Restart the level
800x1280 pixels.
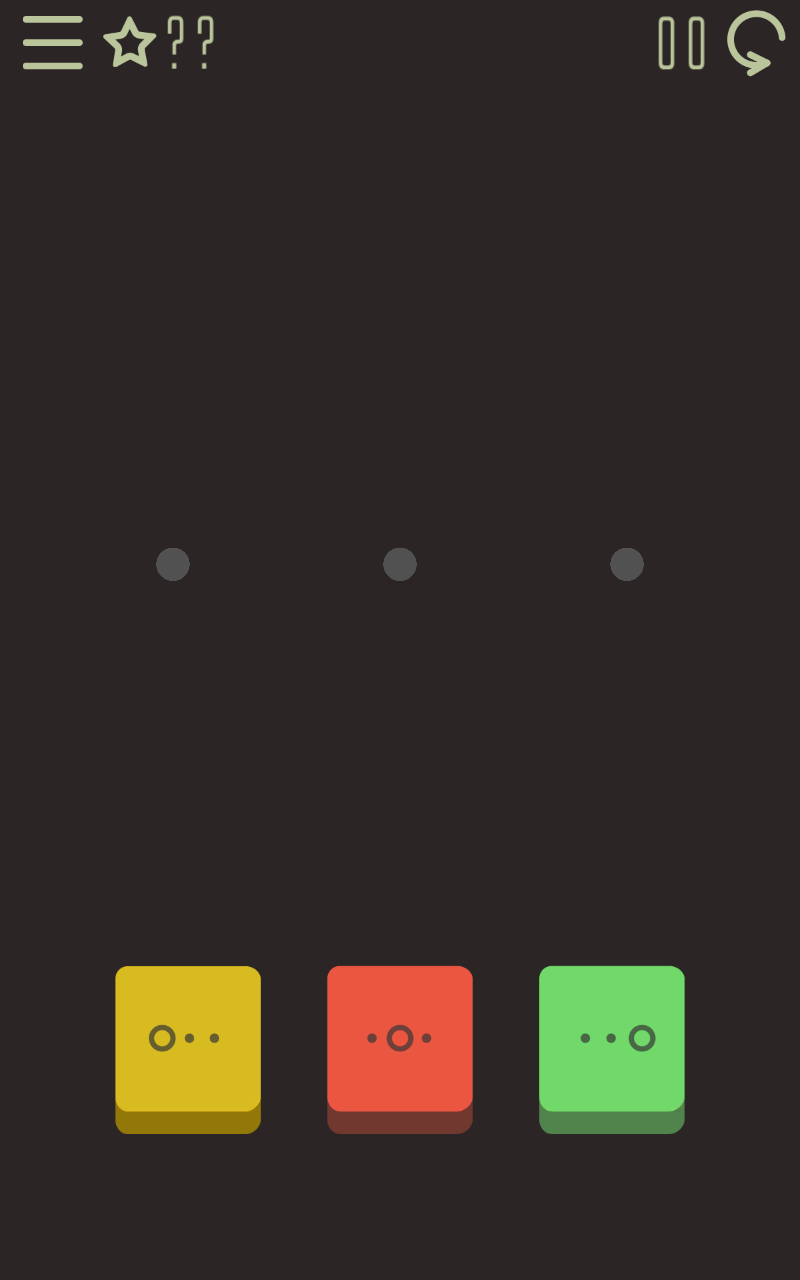click(x=756, y=43)
